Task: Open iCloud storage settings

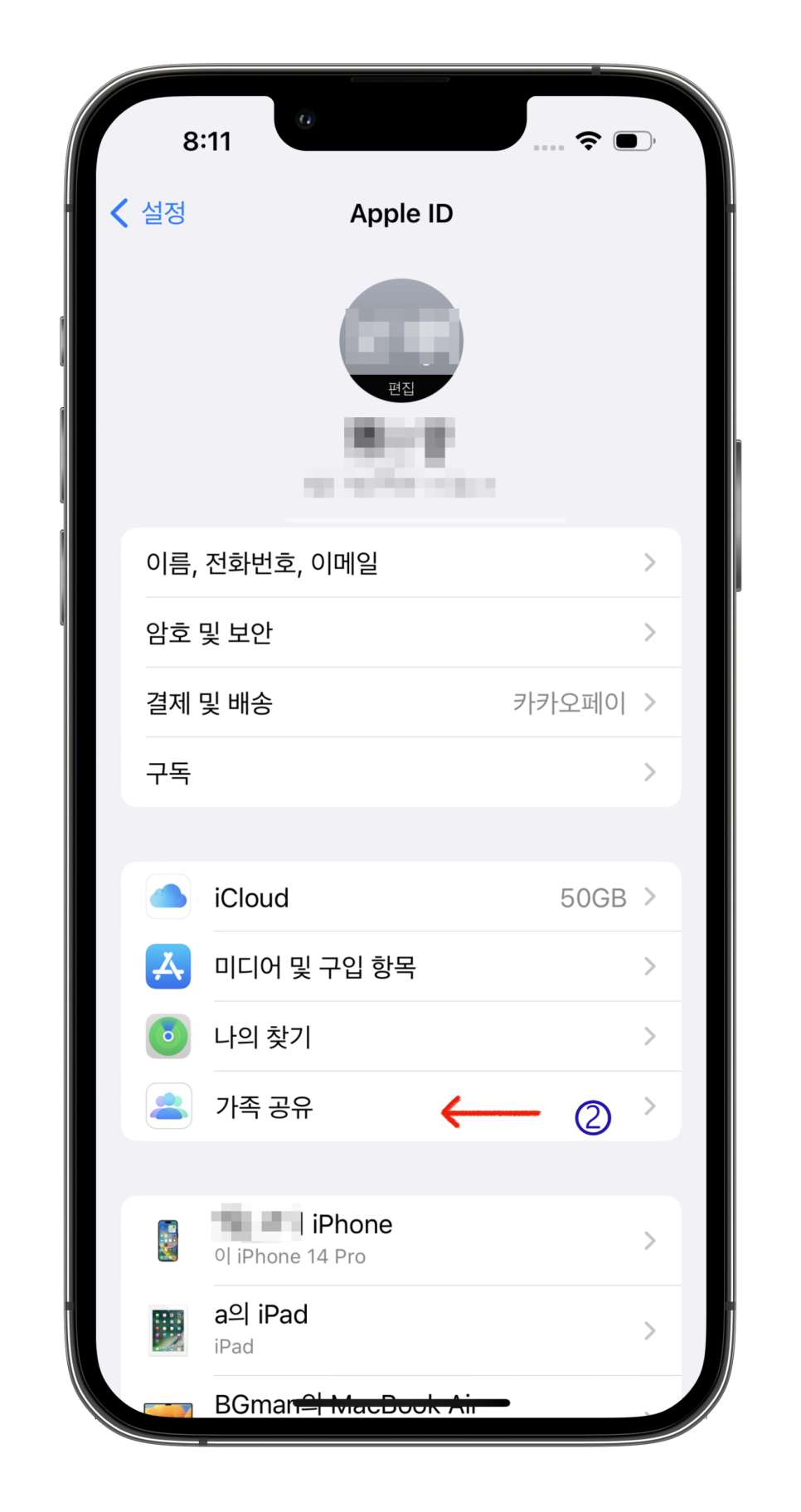Action: pos(400,897)
